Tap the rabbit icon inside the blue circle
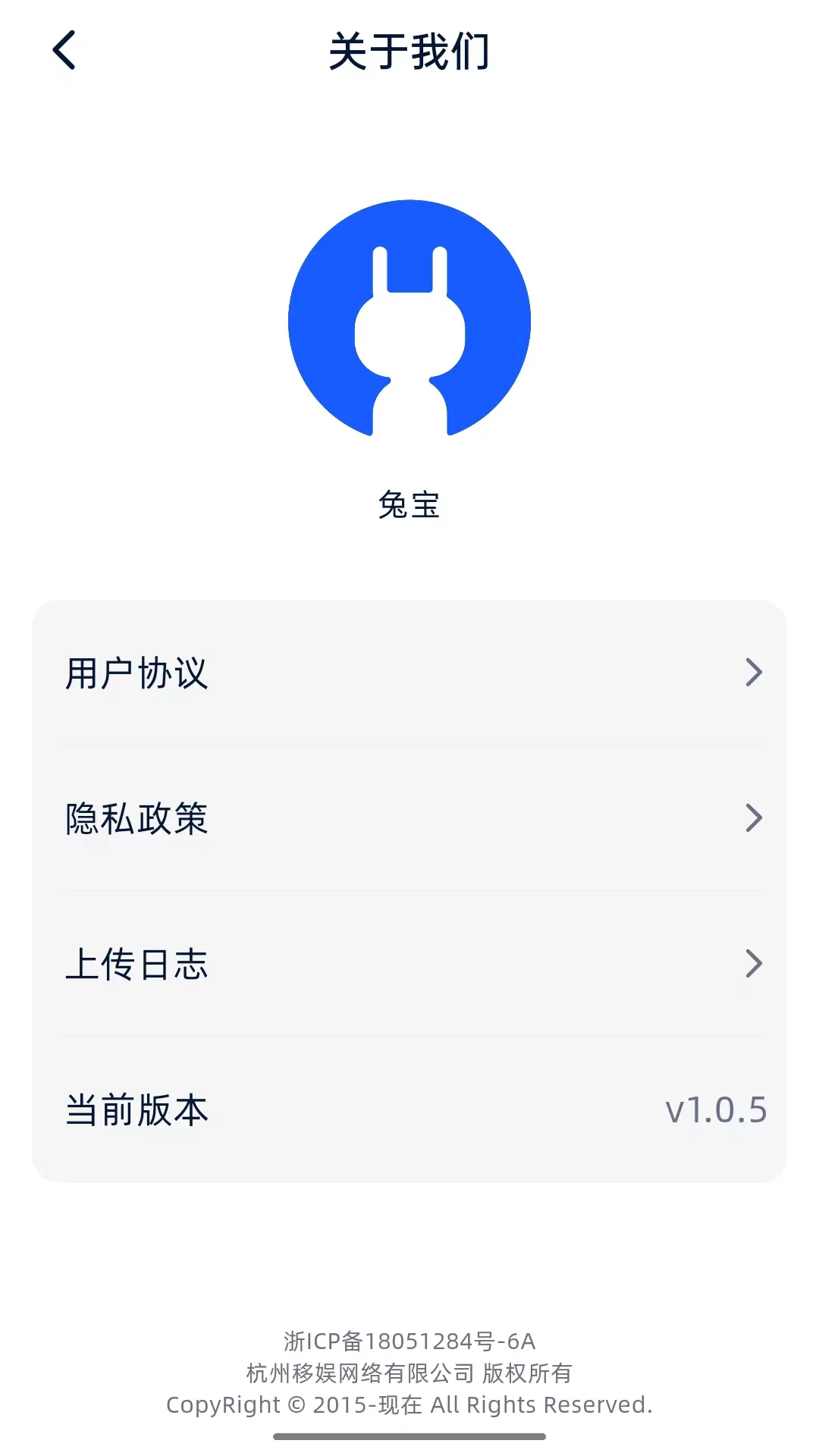Viewport: 819px width, 1456px height. (409, 318)
